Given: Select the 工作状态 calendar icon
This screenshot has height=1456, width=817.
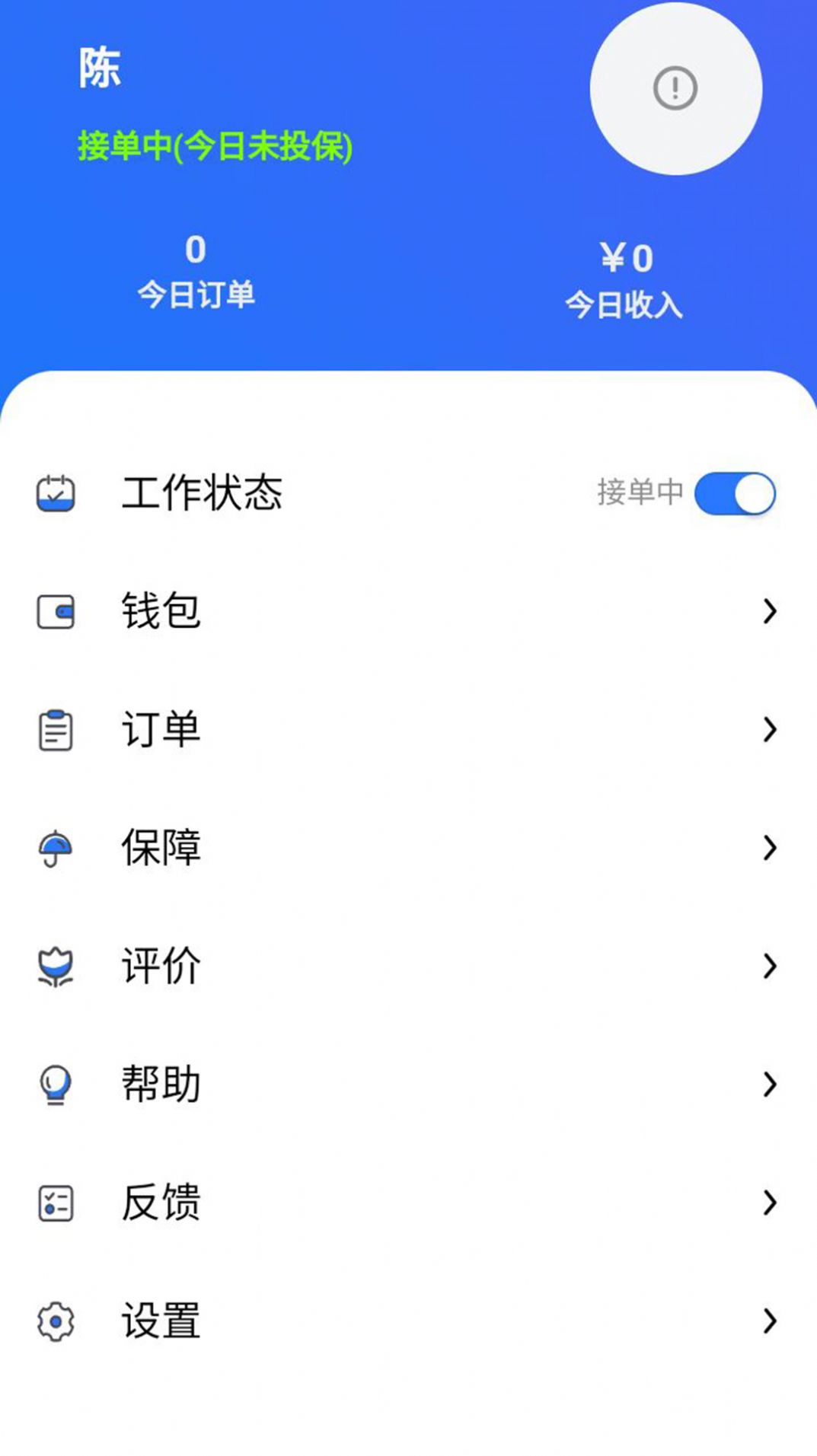Looking at the screenshot, I should (x=55, y=493).
